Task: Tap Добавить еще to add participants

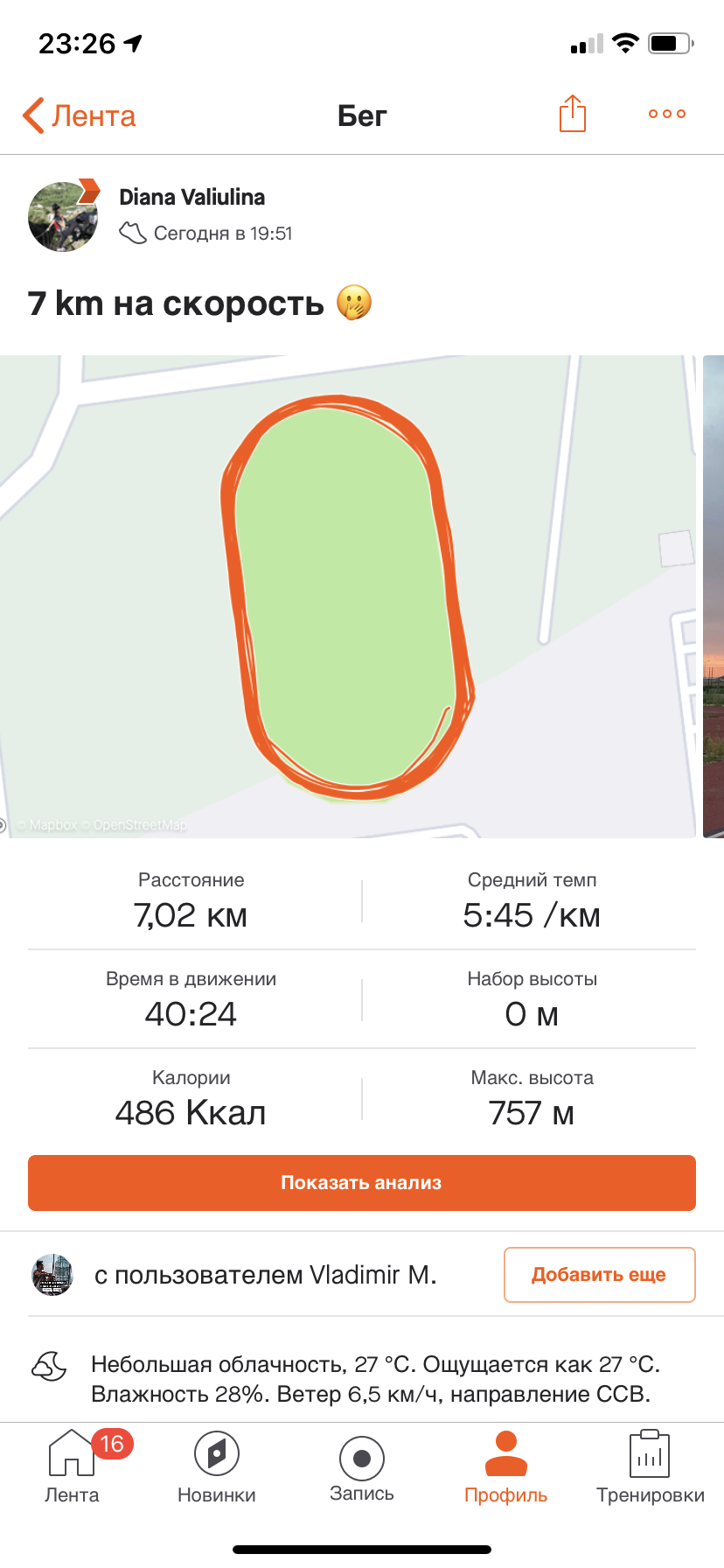Action: [599, 1275]
